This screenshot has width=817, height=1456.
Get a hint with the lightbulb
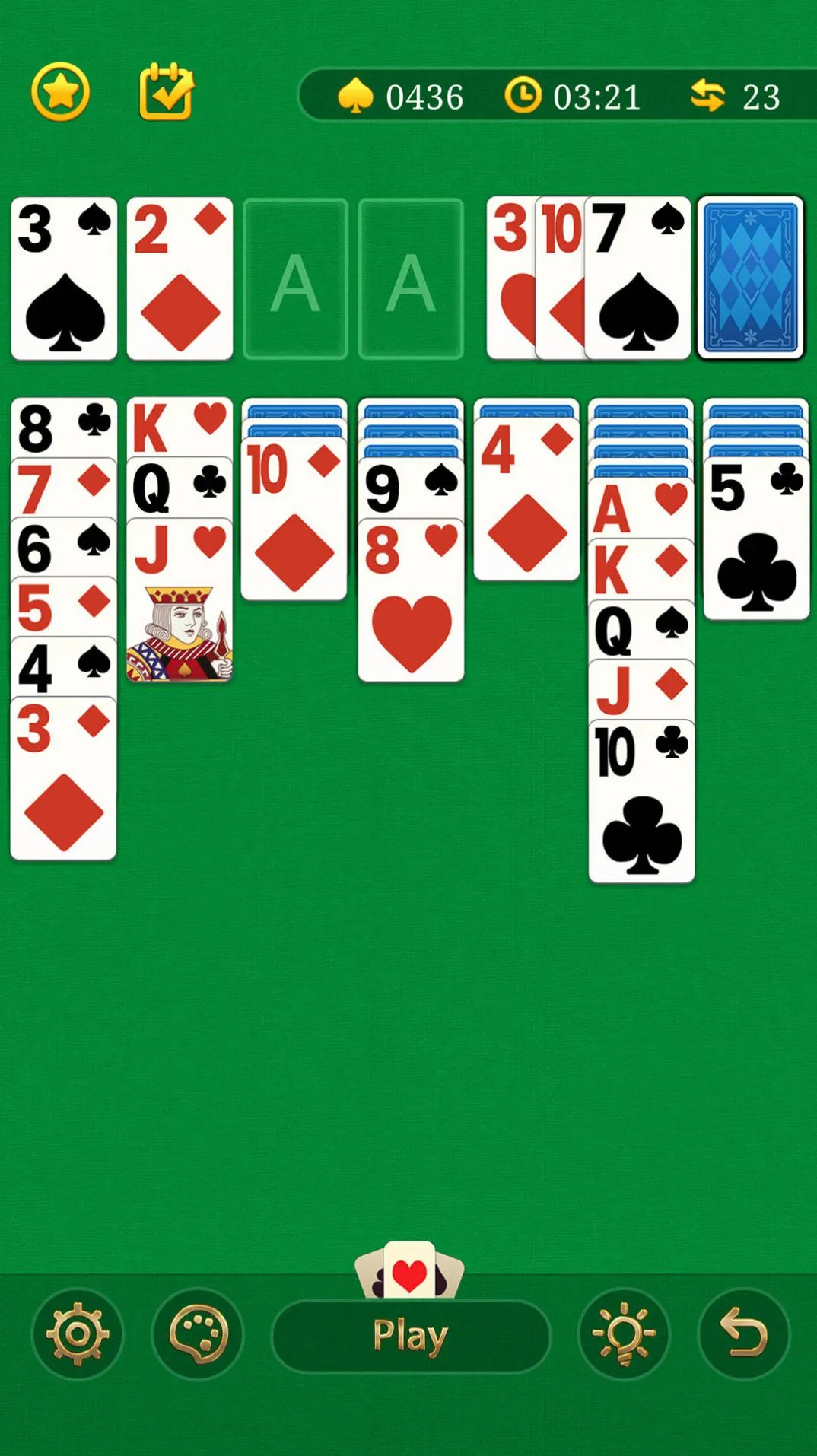point(623,1334)
